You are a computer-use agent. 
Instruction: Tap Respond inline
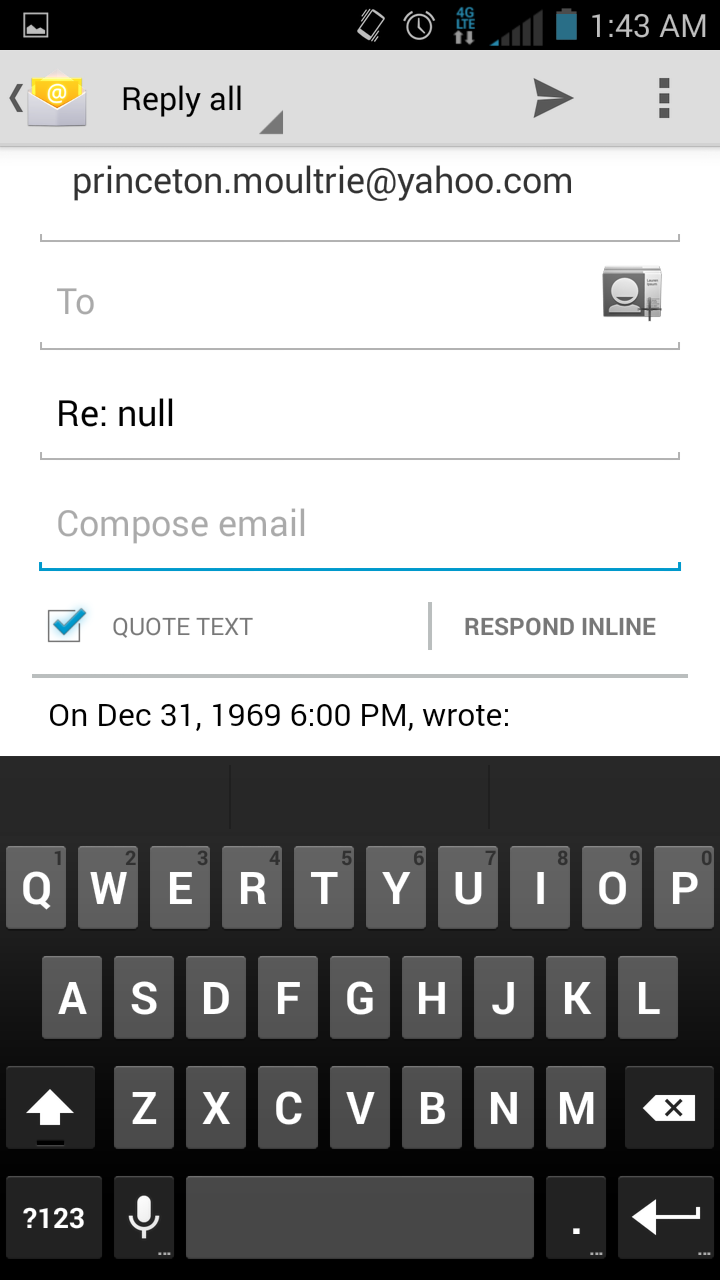(x=560, y=627)
